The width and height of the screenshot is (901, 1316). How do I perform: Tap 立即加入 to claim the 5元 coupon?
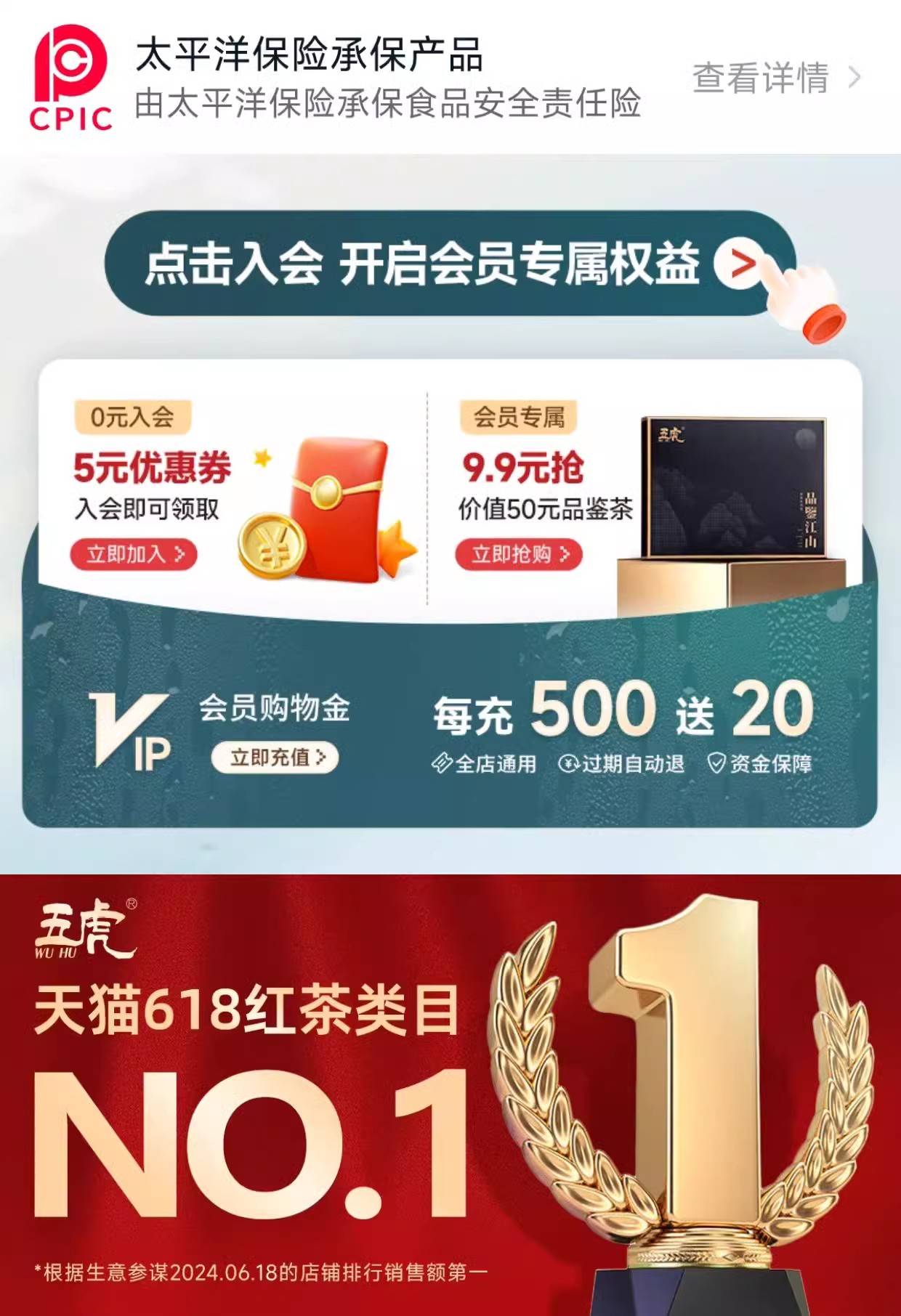134,555
